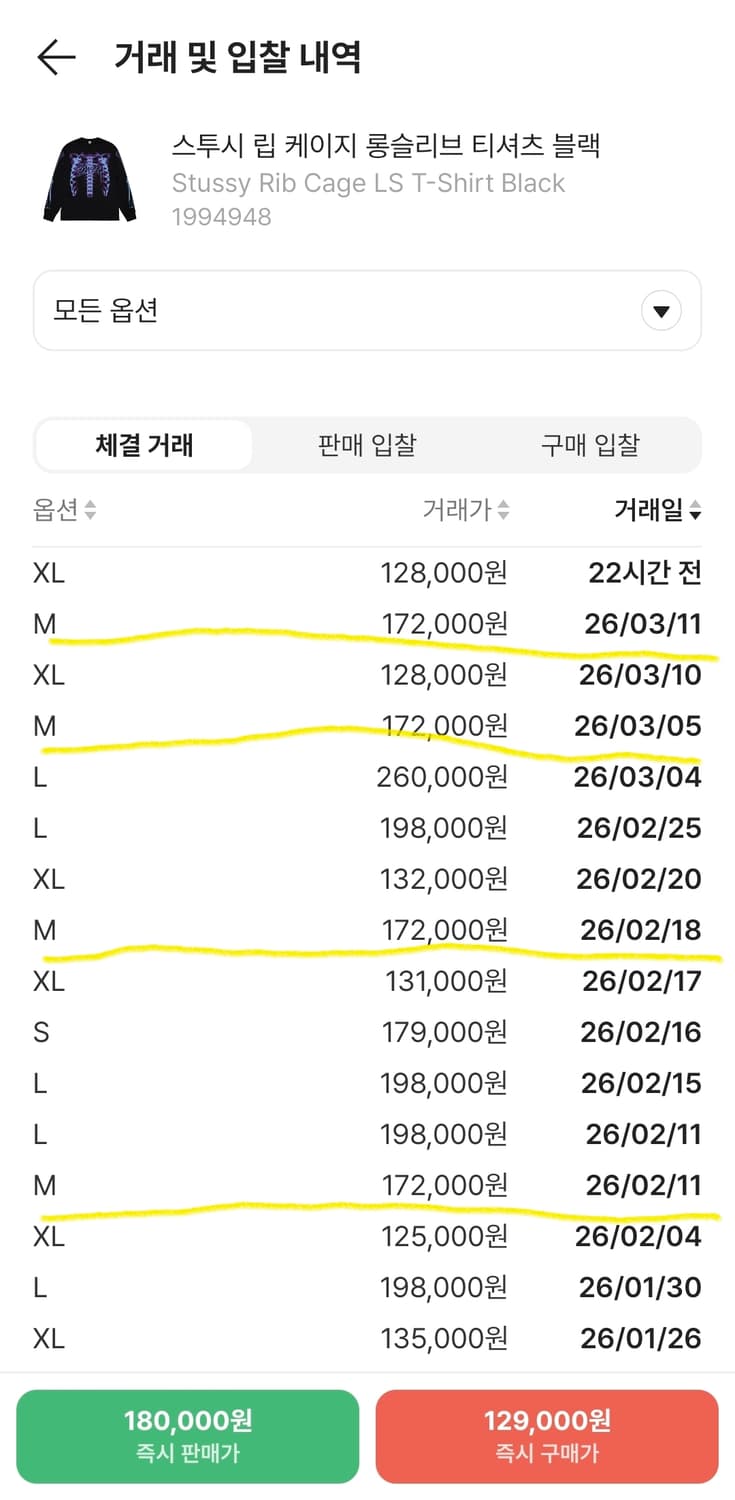Click the L size 260,000원 transaction row
This screenshot has width=735, height=1500.
(x=367, y=776)
